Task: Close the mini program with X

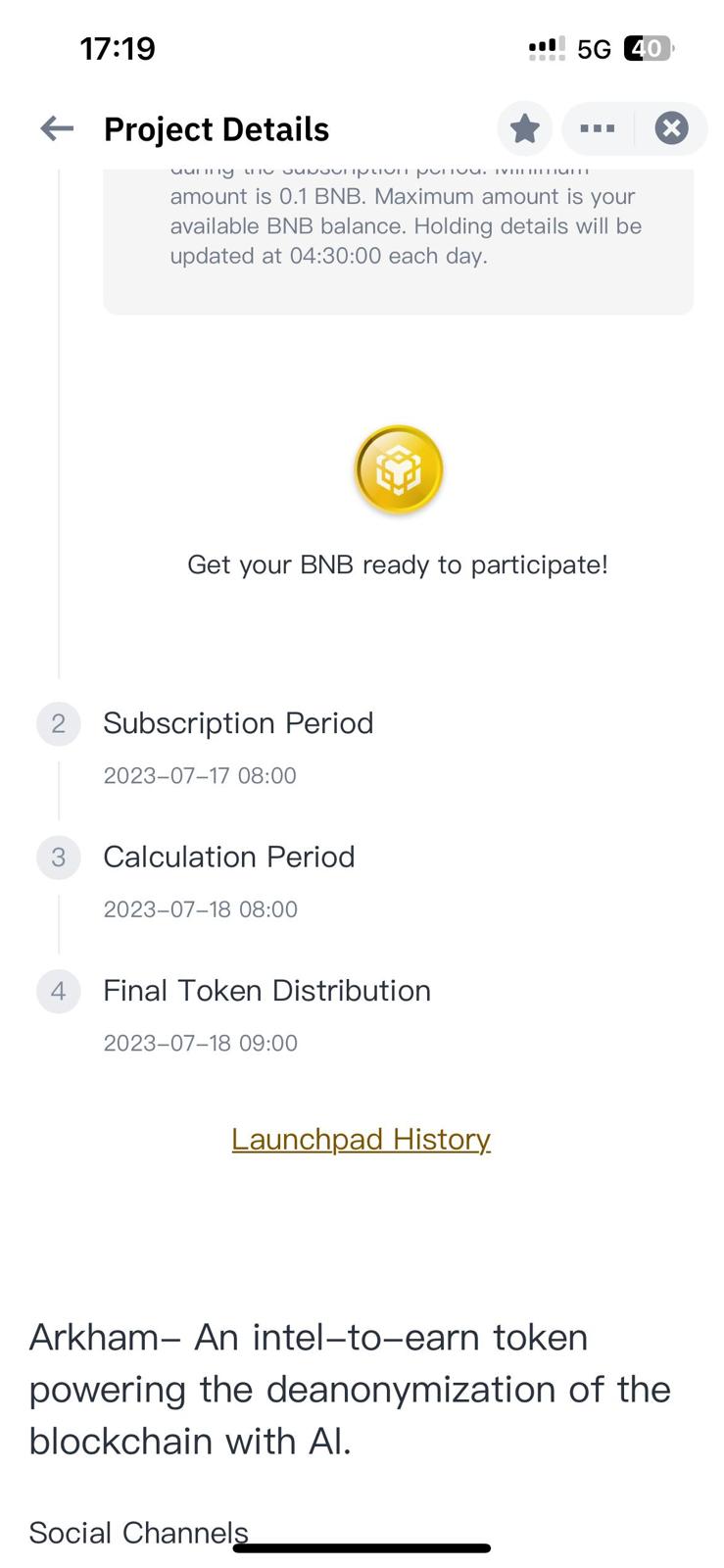Action: point(671,128)
